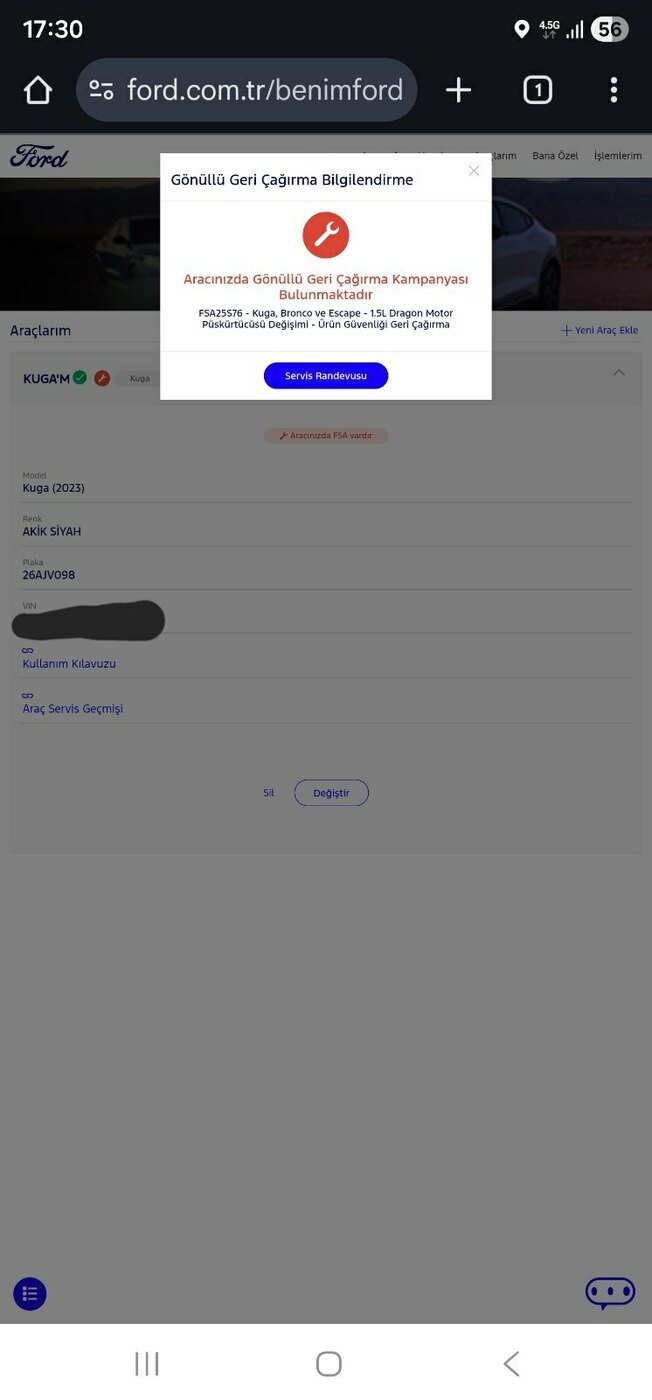Viewport: 652px width, 1400px height.
Task: Close the Gönüllü Geri Çağırma dialog
Action: coord(474,171)
